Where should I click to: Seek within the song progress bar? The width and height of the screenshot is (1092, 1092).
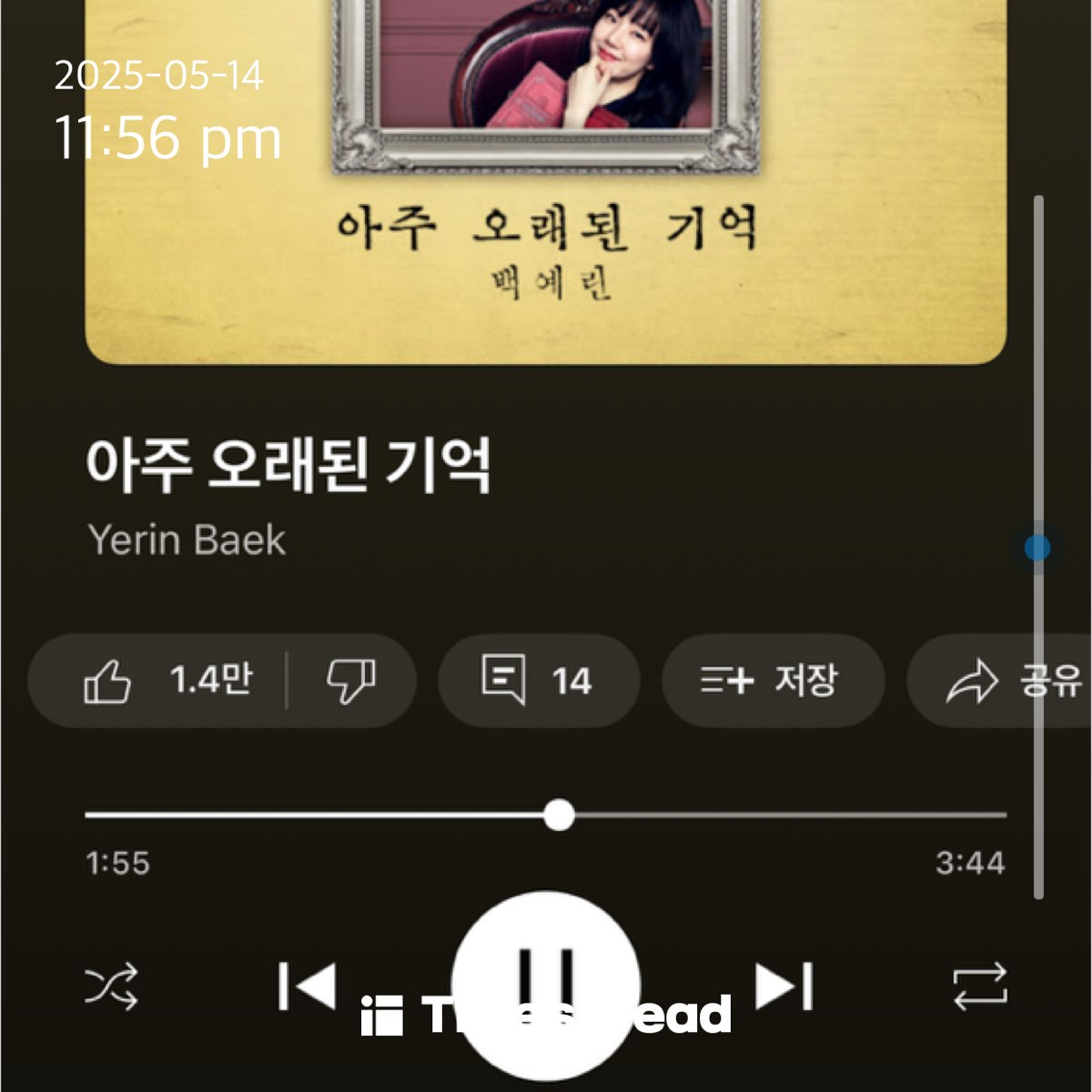pos(559,814)
